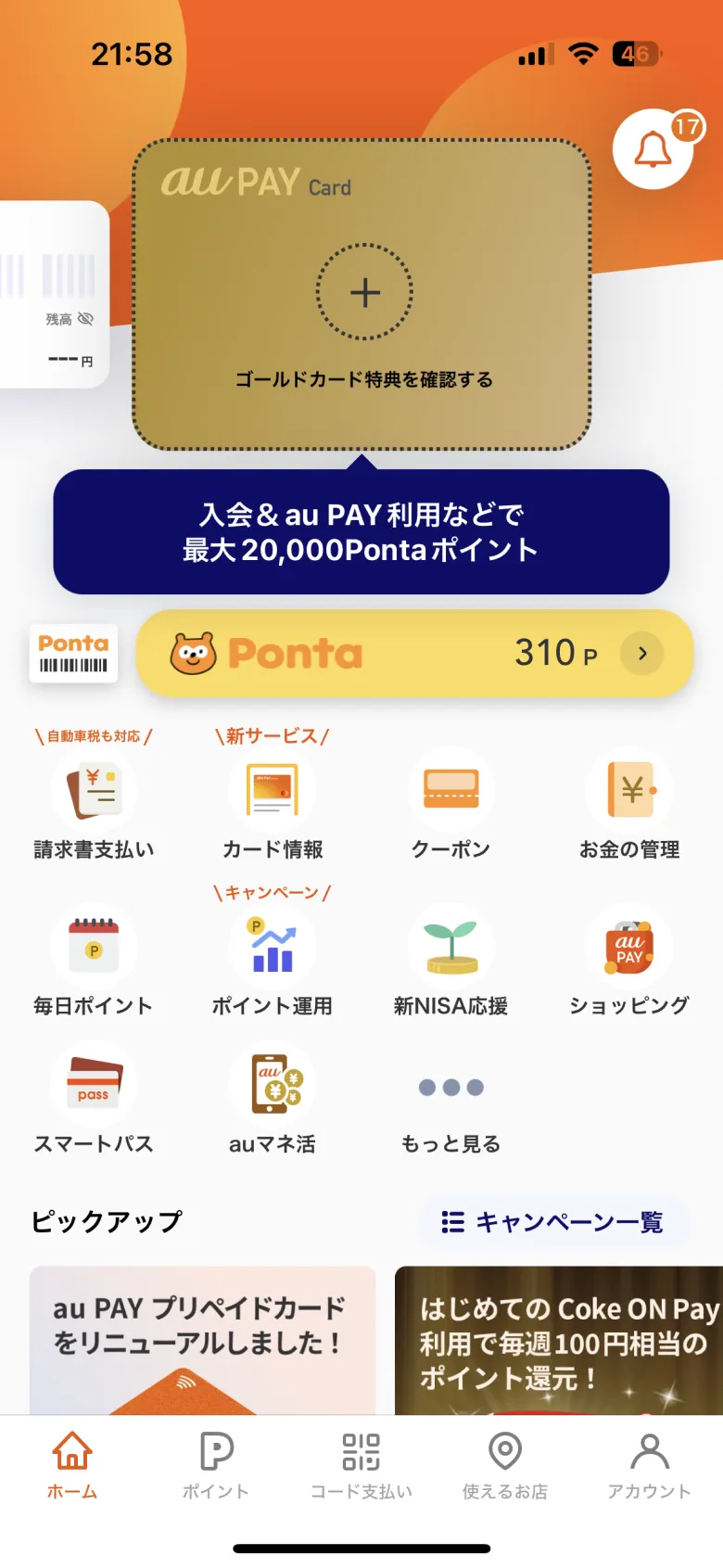Toggle balance visibility with the eye icon
This screenshot has height=1568, width=723.
click(x=86, y=318)
